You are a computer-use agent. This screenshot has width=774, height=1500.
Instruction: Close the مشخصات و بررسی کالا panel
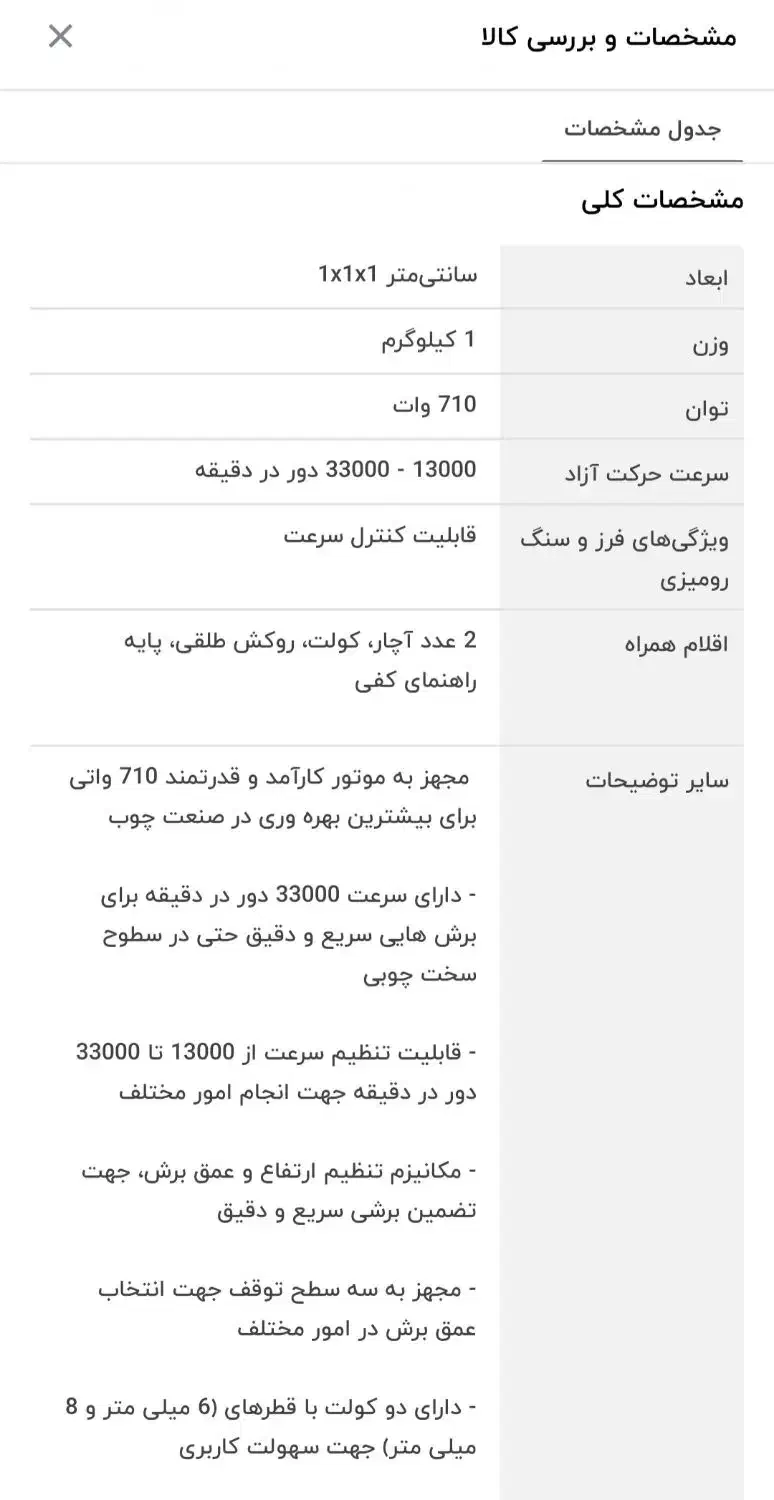tap(60, 37)
